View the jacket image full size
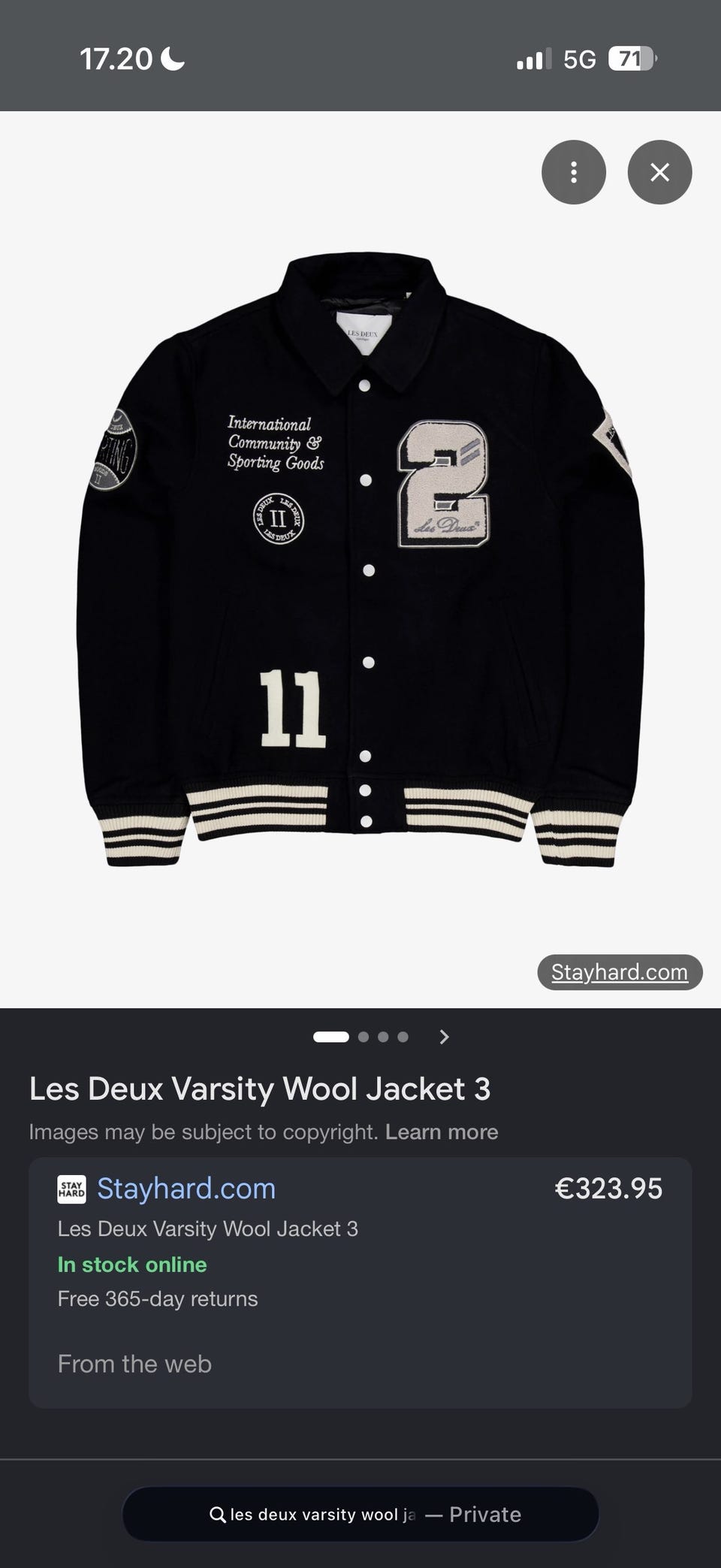Screen dimensions: 721x1568 [360, 560]
